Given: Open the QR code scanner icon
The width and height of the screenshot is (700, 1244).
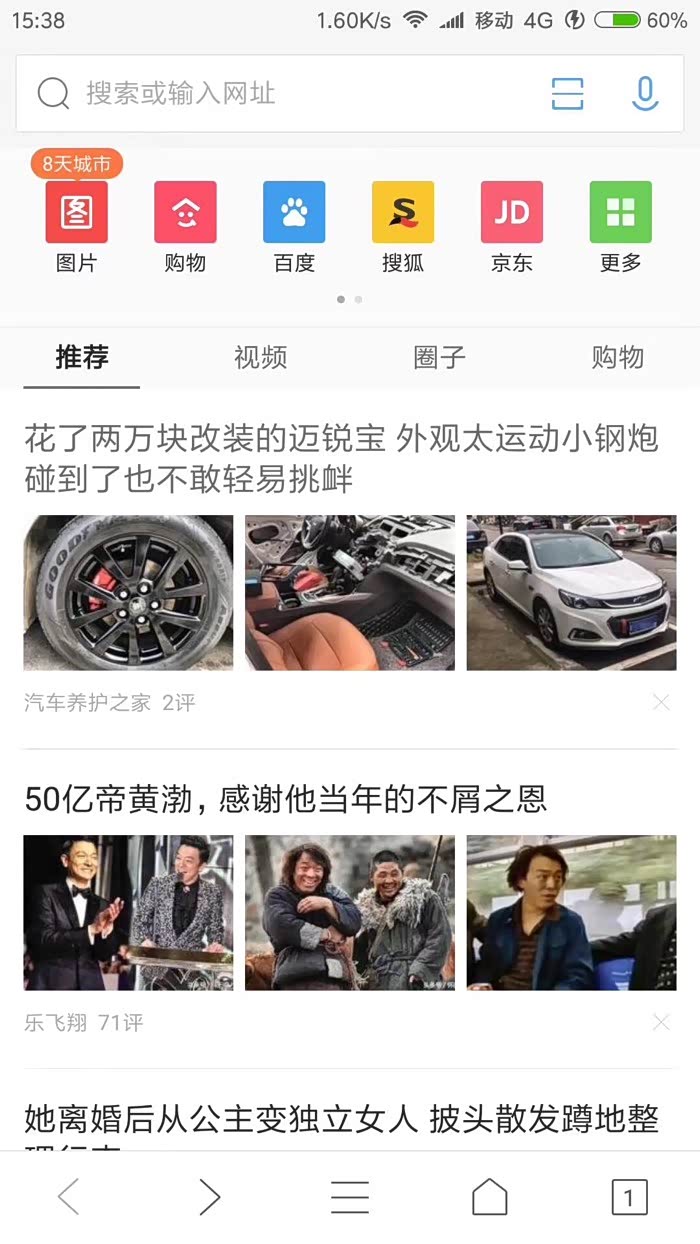Looking at the screenshot, I should pos(567,94).
